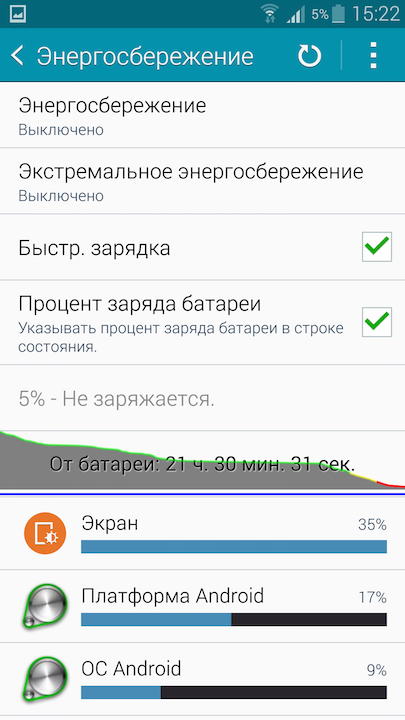Open the overflow menu
Viewport: 405px width, 720px height.
373,56
